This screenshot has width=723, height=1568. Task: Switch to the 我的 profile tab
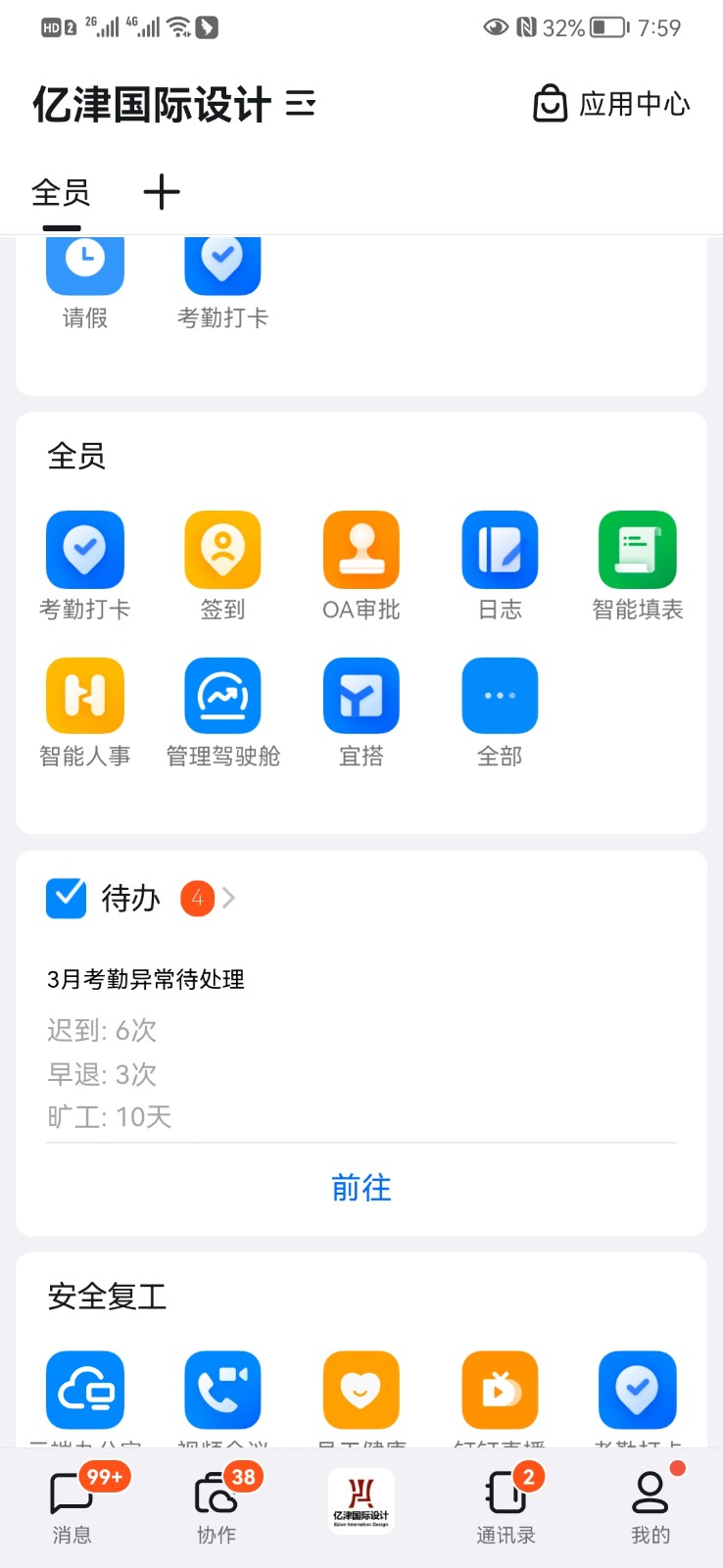[x=651, y=1506]
